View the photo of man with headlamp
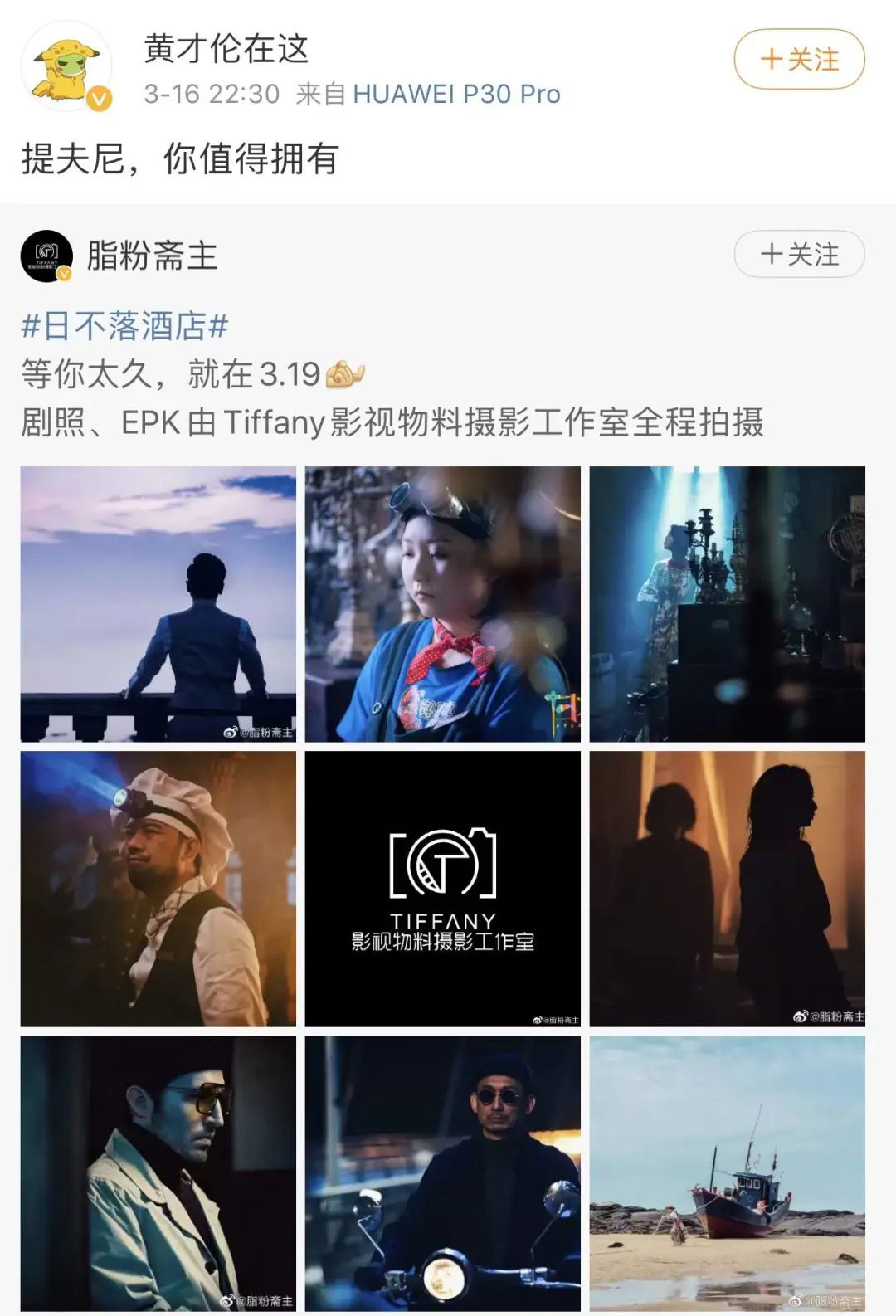Image resolution: width=896 pixels, height=1316 pixels. pos(158,888)
